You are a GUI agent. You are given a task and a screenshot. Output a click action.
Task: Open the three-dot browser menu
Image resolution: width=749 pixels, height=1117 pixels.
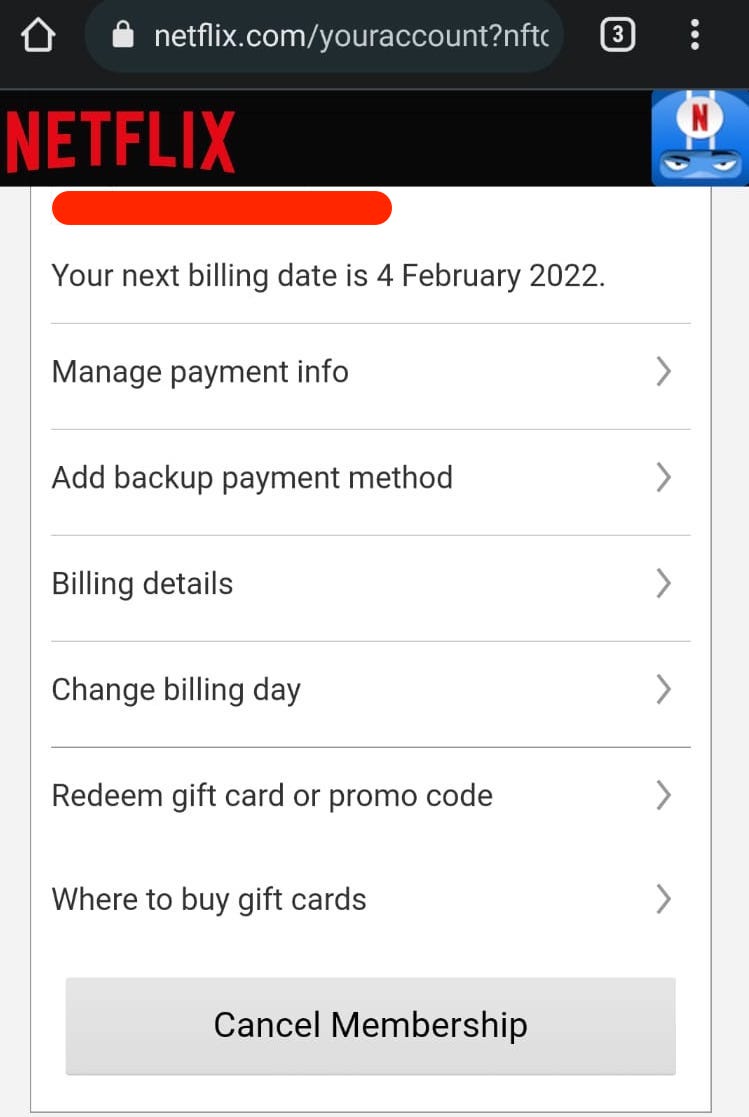point(695,34)
